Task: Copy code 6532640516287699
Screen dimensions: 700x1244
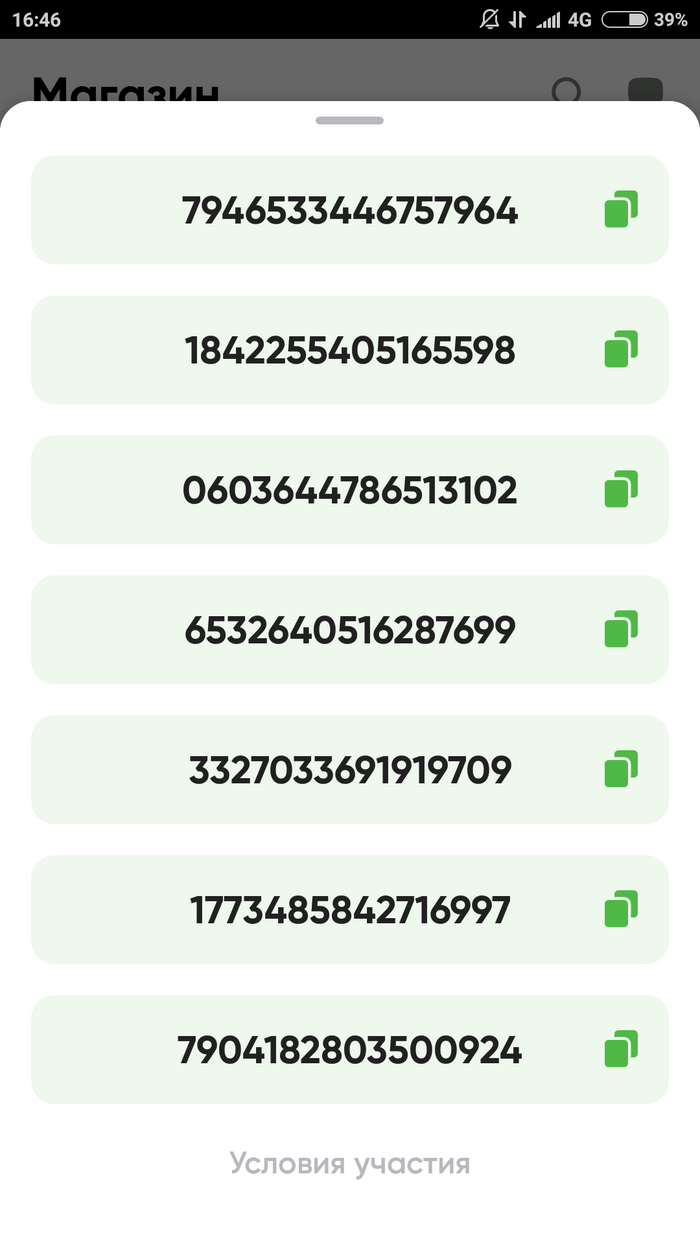Action: pos(621,630)
